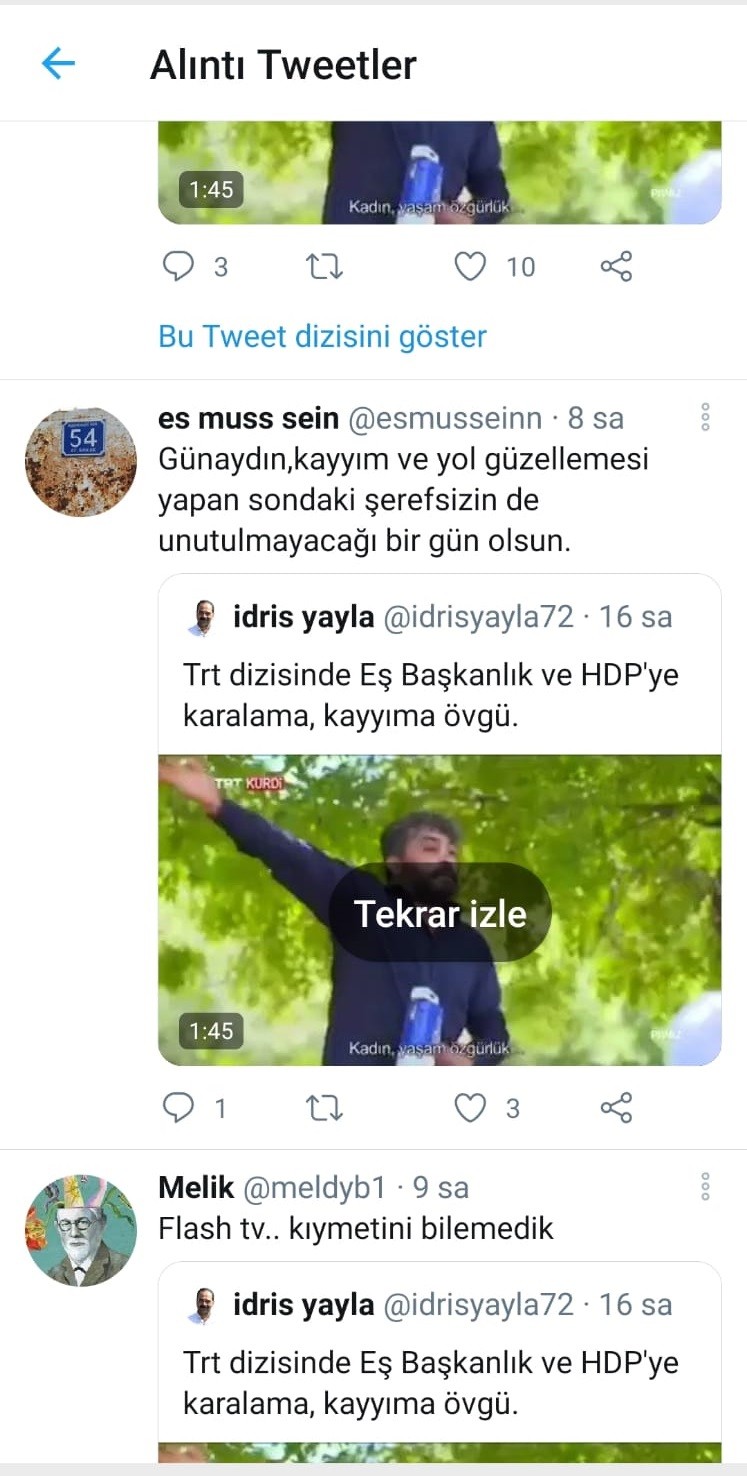Go back from Alıntı Tweetler
747x1476 pixels.
58,64
